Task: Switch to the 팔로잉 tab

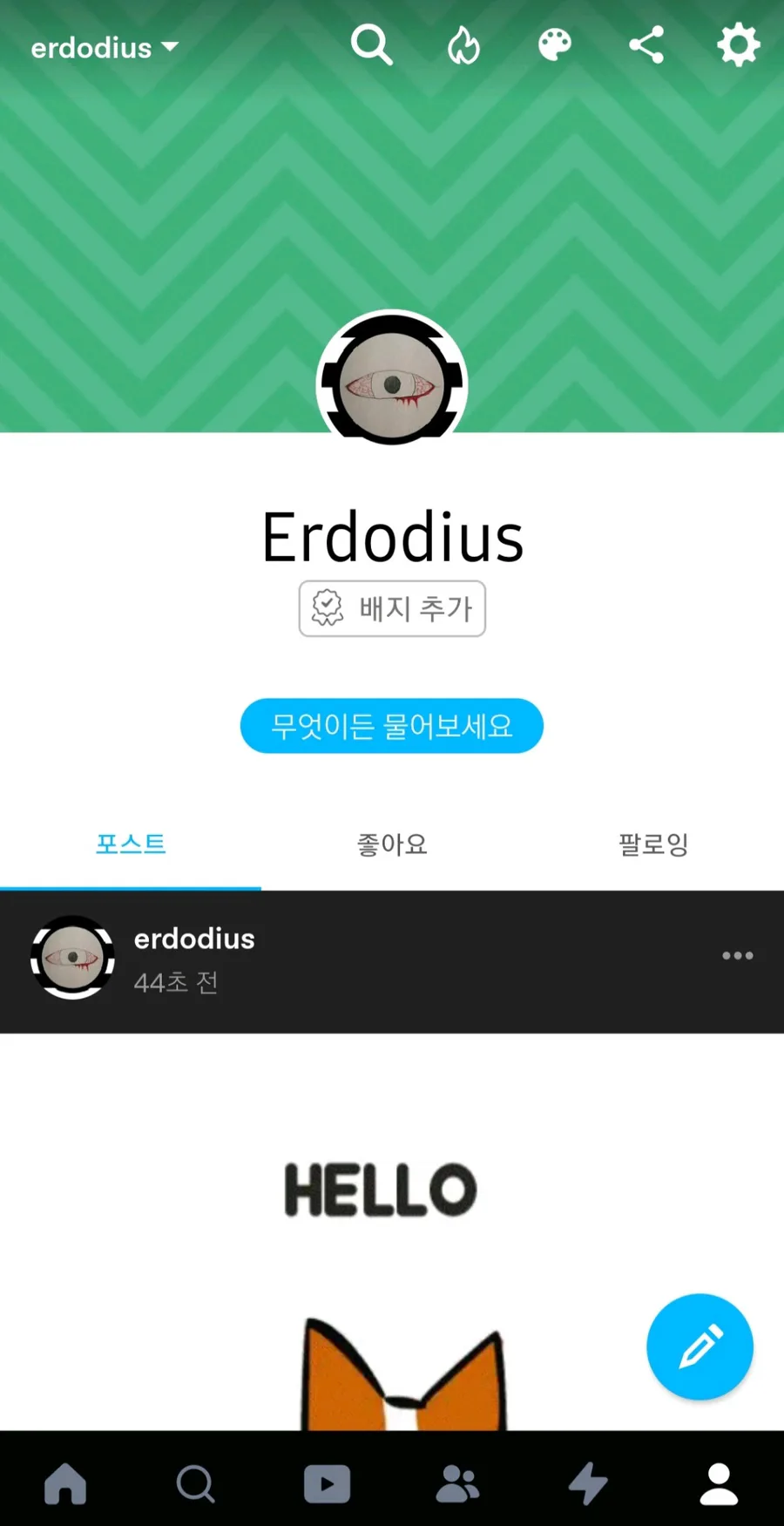Action: click(x=653, y=844)
